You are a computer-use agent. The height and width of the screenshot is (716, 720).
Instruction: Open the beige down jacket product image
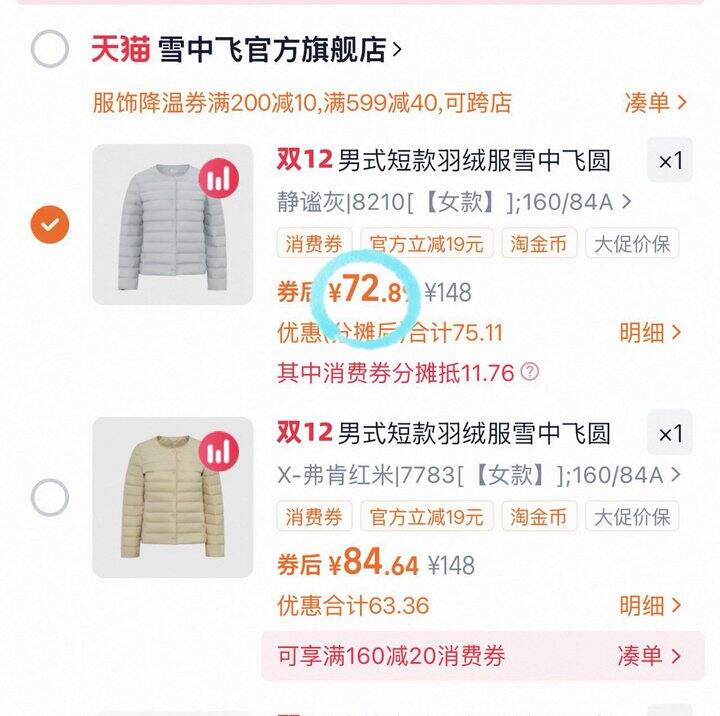tap(173, 497)
